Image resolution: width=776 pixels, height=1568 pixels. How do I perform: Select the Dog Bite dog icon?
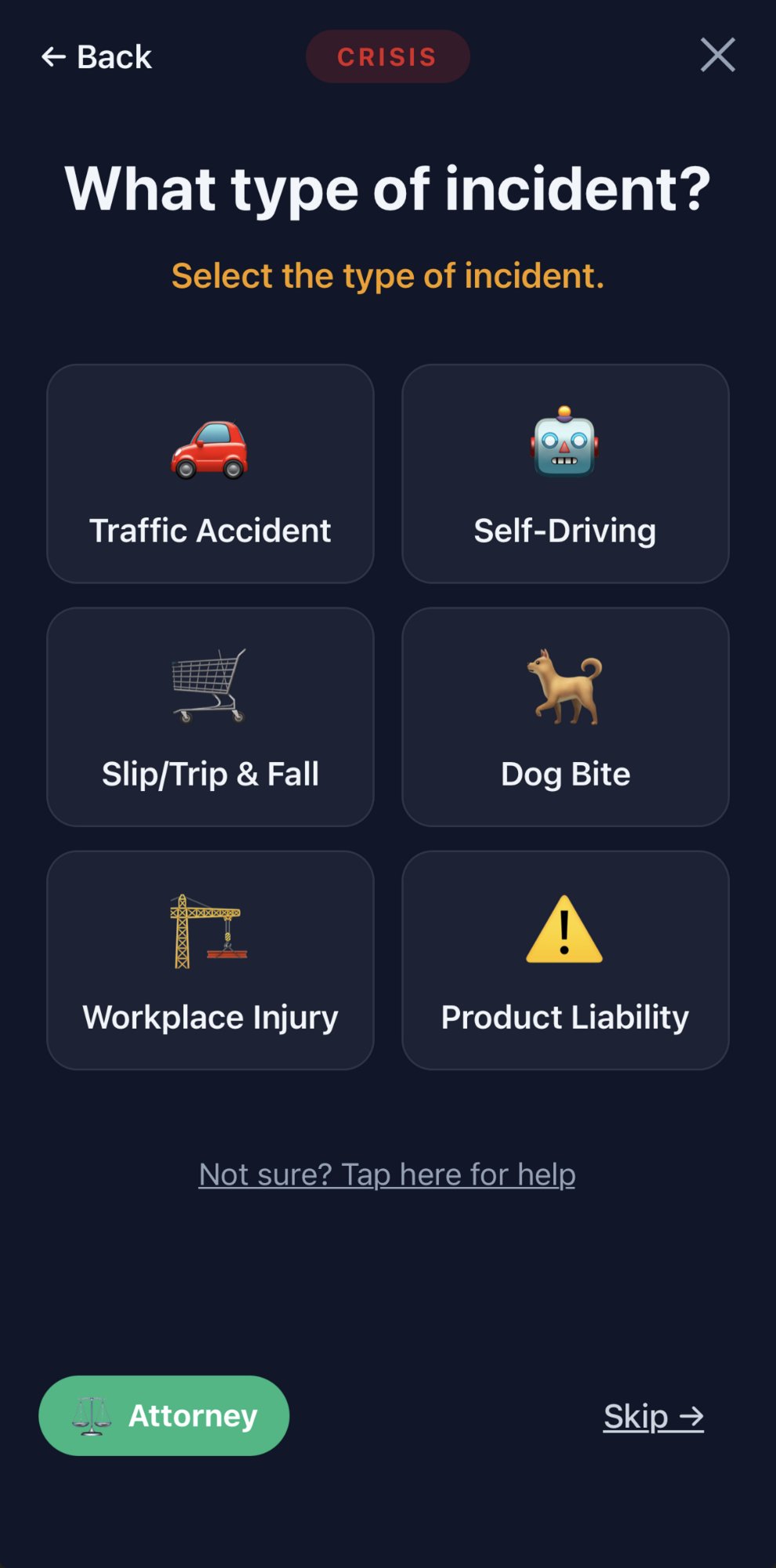[566, 688]
